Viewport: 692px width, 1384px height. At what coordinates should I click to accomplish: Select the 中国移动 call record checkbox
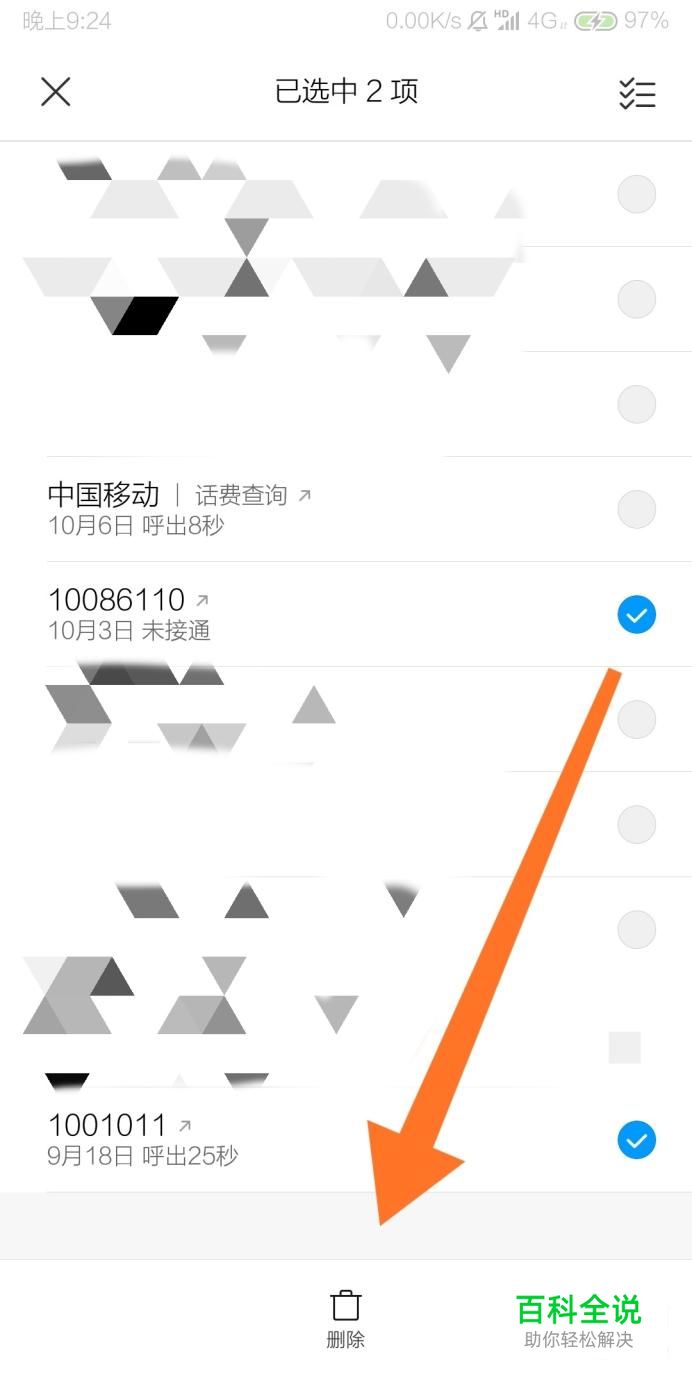coord(636,509)
